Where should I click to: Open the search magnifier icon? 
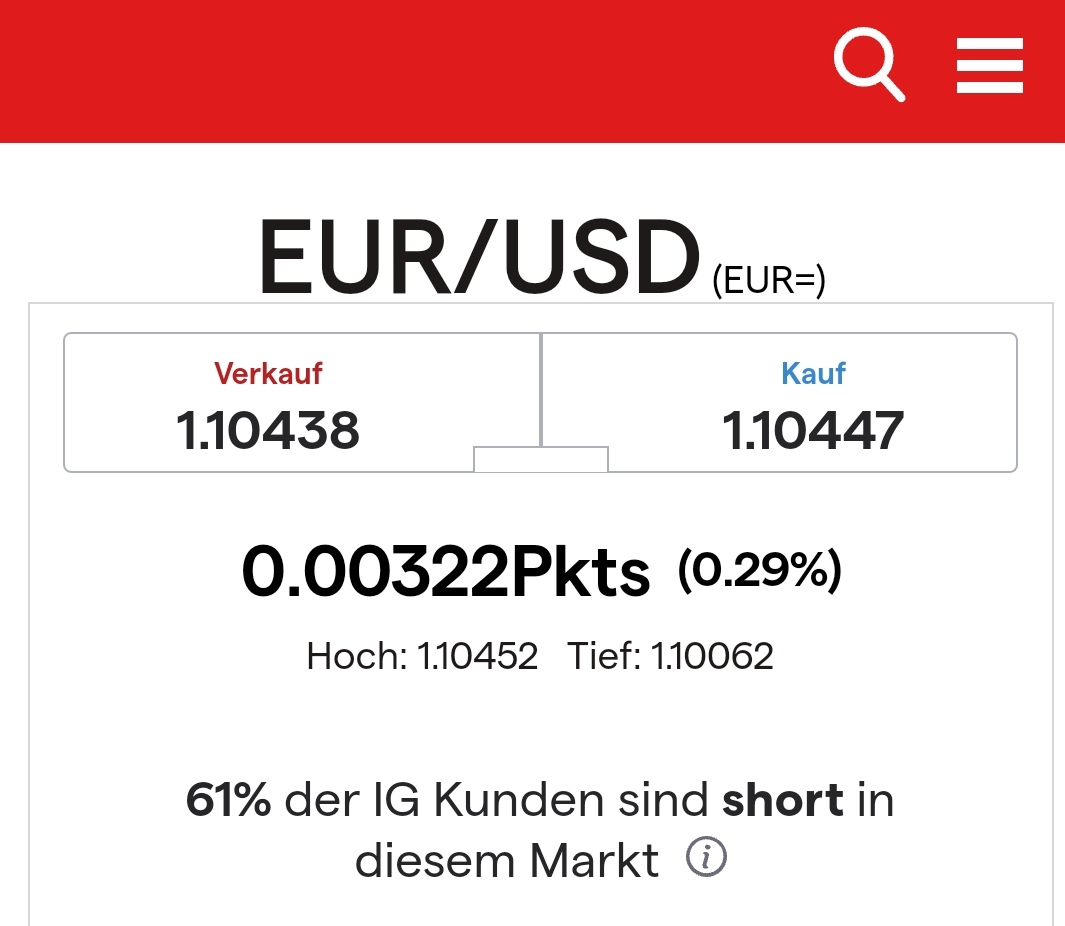tap(868, 65)
